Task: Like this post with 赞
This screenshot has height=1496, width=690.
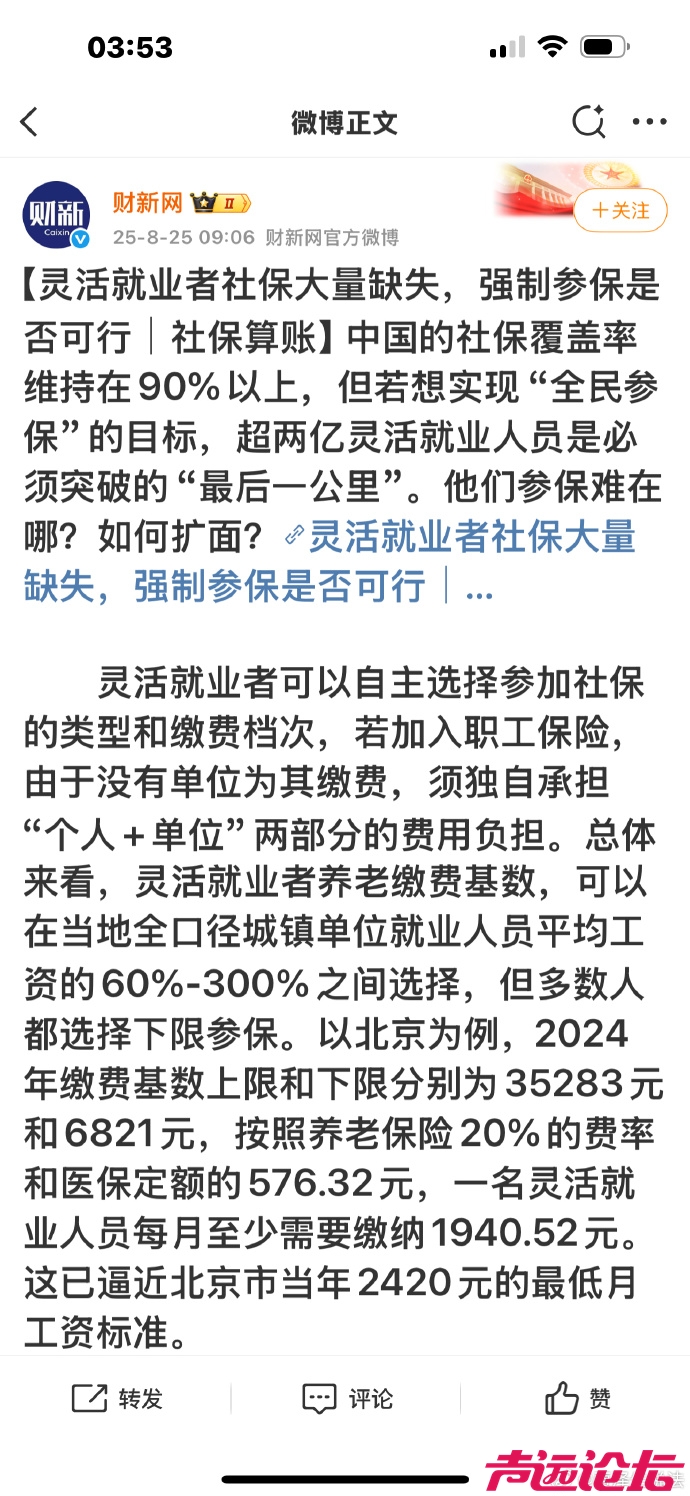Action: click(x=578, y=1398)
